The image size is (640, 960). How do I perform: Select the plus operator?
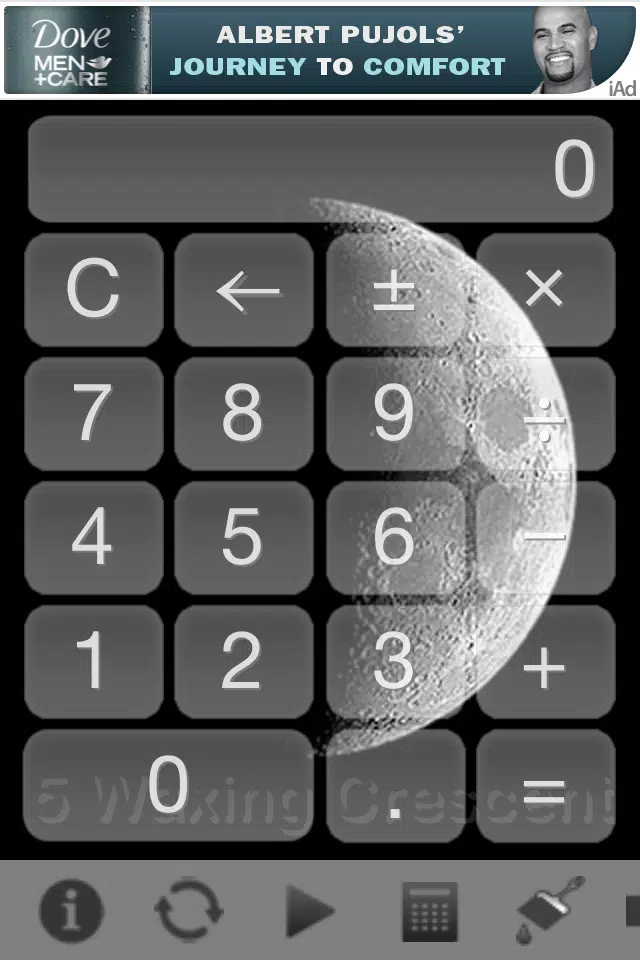pos(546,662)
